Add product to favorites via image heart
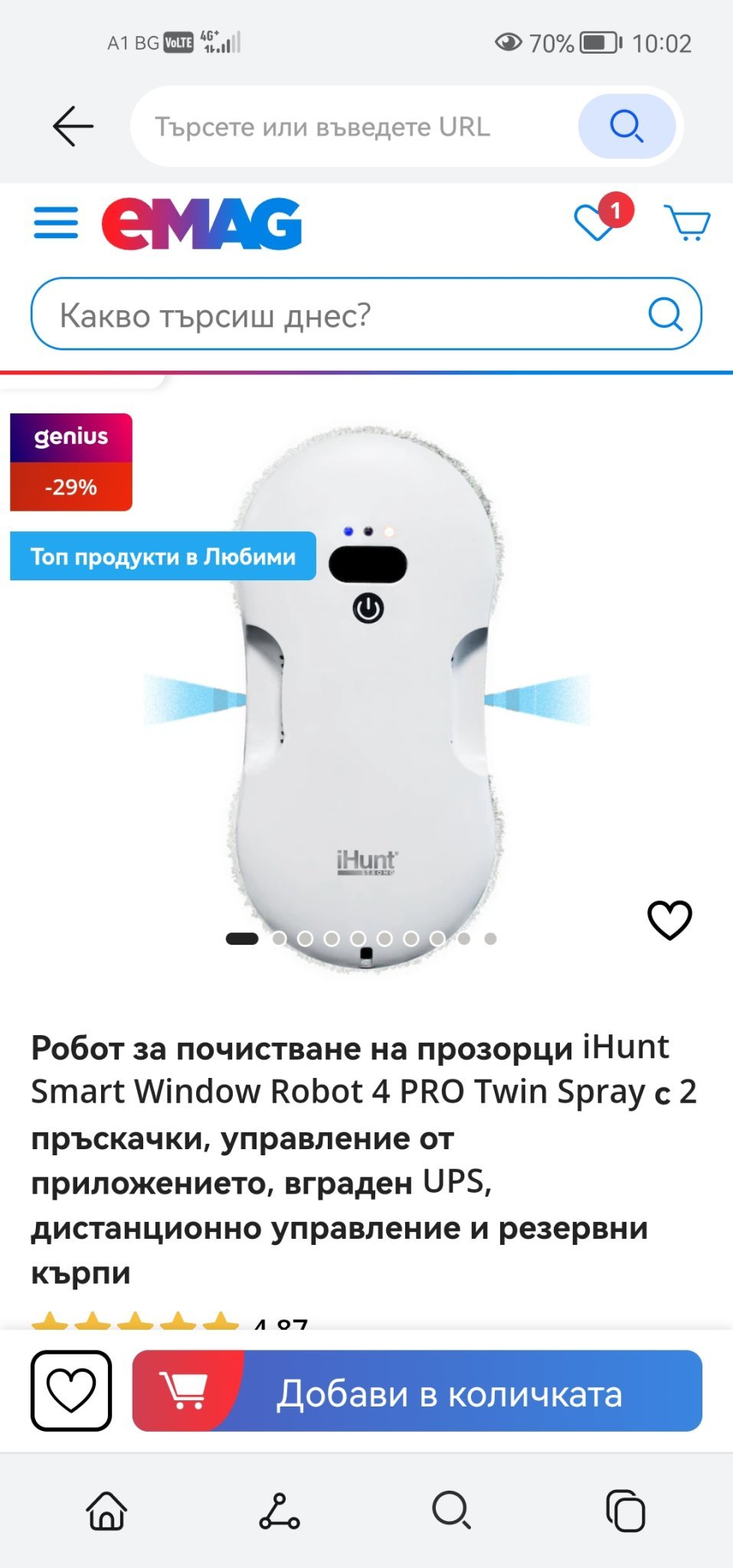733x1568 pixels. [669, 919]
